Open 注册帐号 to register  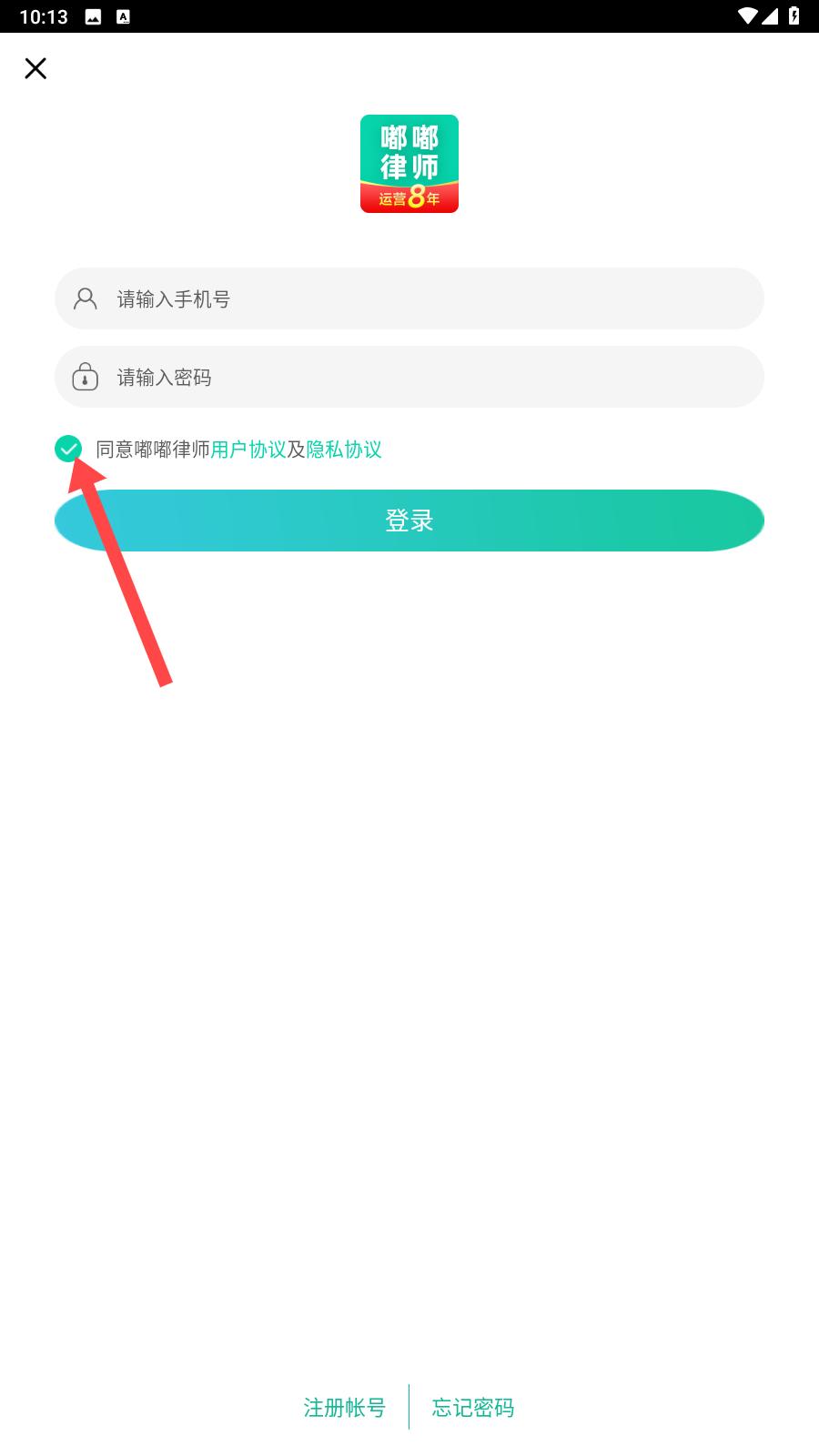[344, 1408]
